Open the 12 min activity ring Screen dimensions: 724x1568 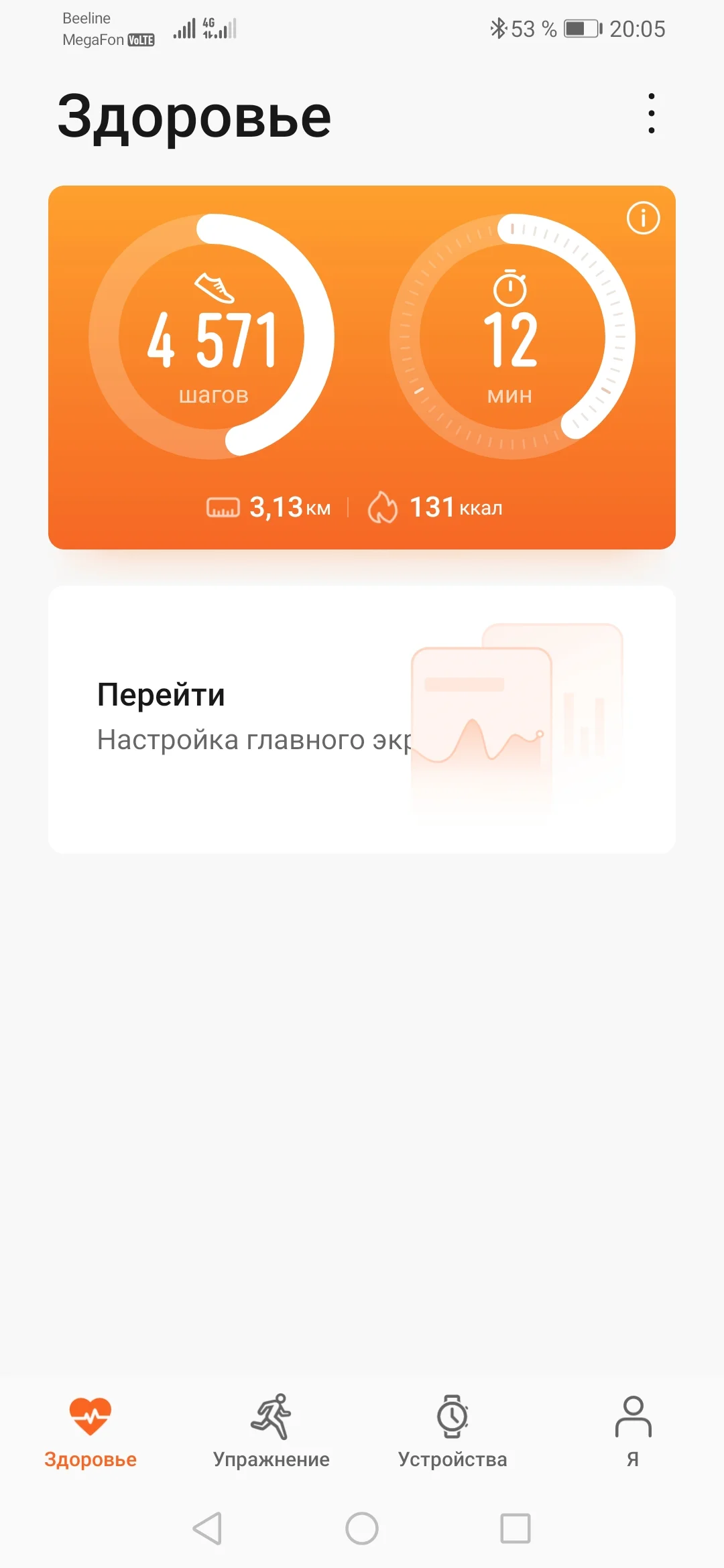(511, 337)
